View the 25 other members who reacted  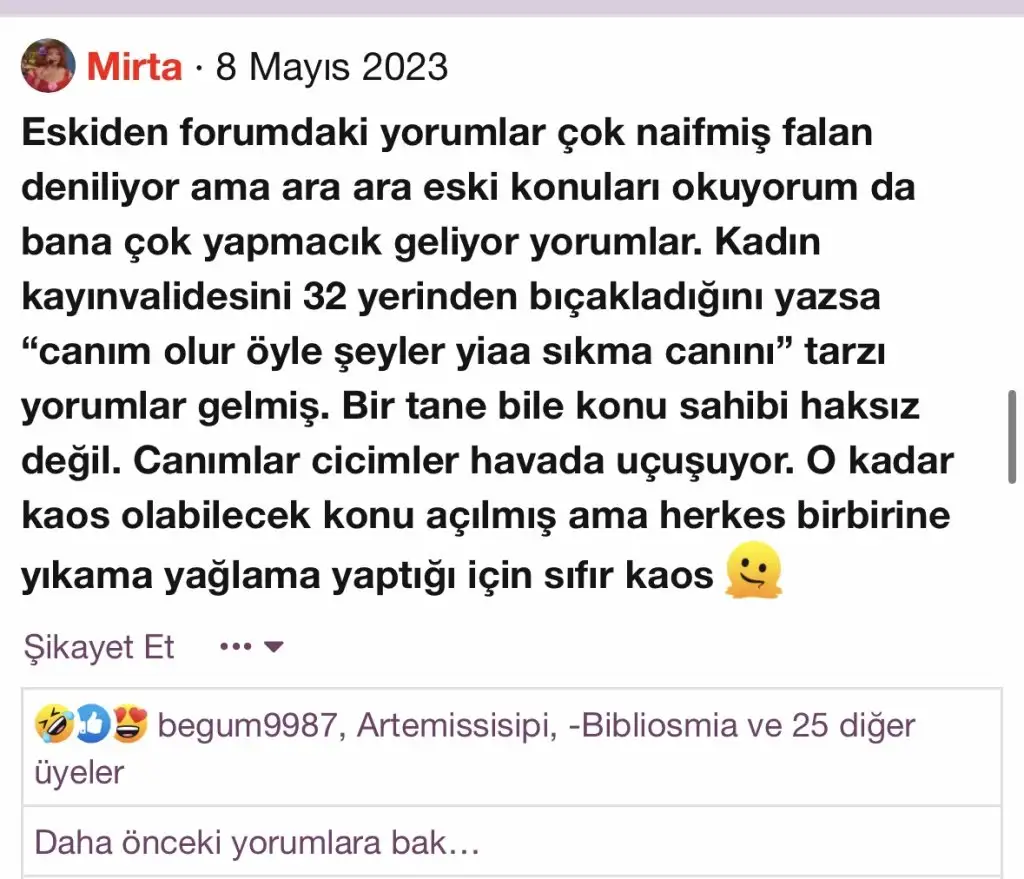pos(840,725)
